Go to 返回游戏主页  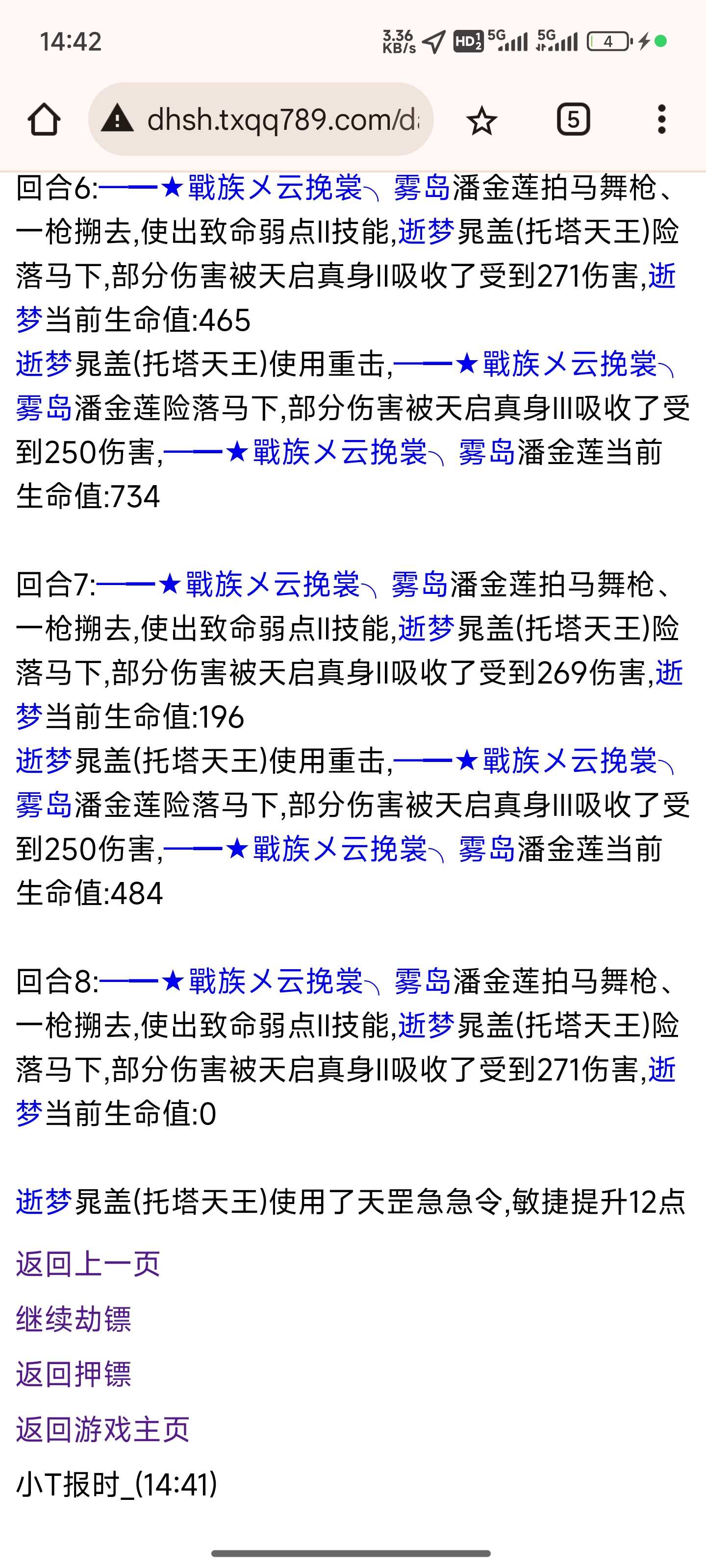[102, 1429]
